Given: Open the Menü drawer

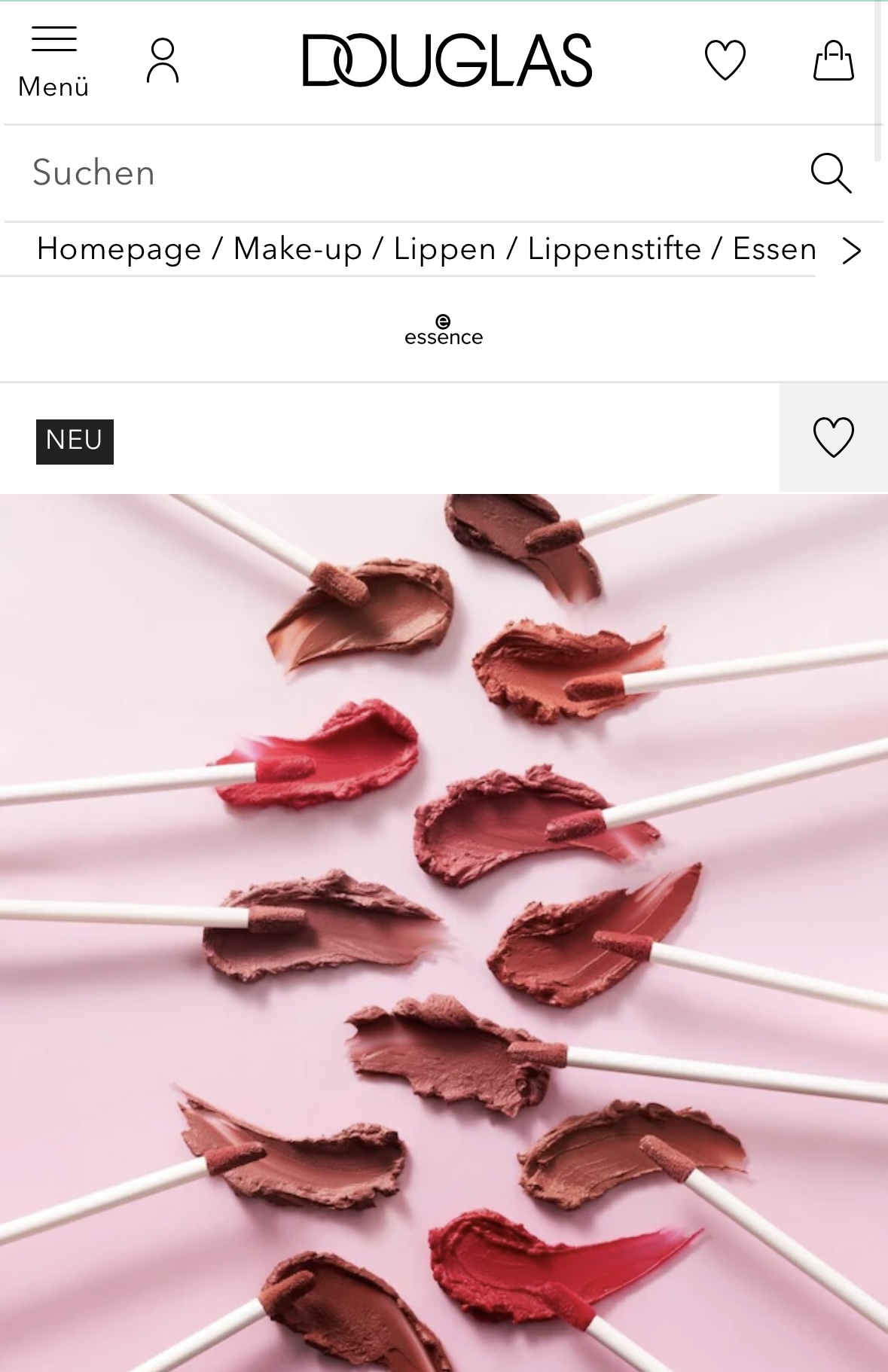Looking at the screenshot, I should click(x=53, y=62).
